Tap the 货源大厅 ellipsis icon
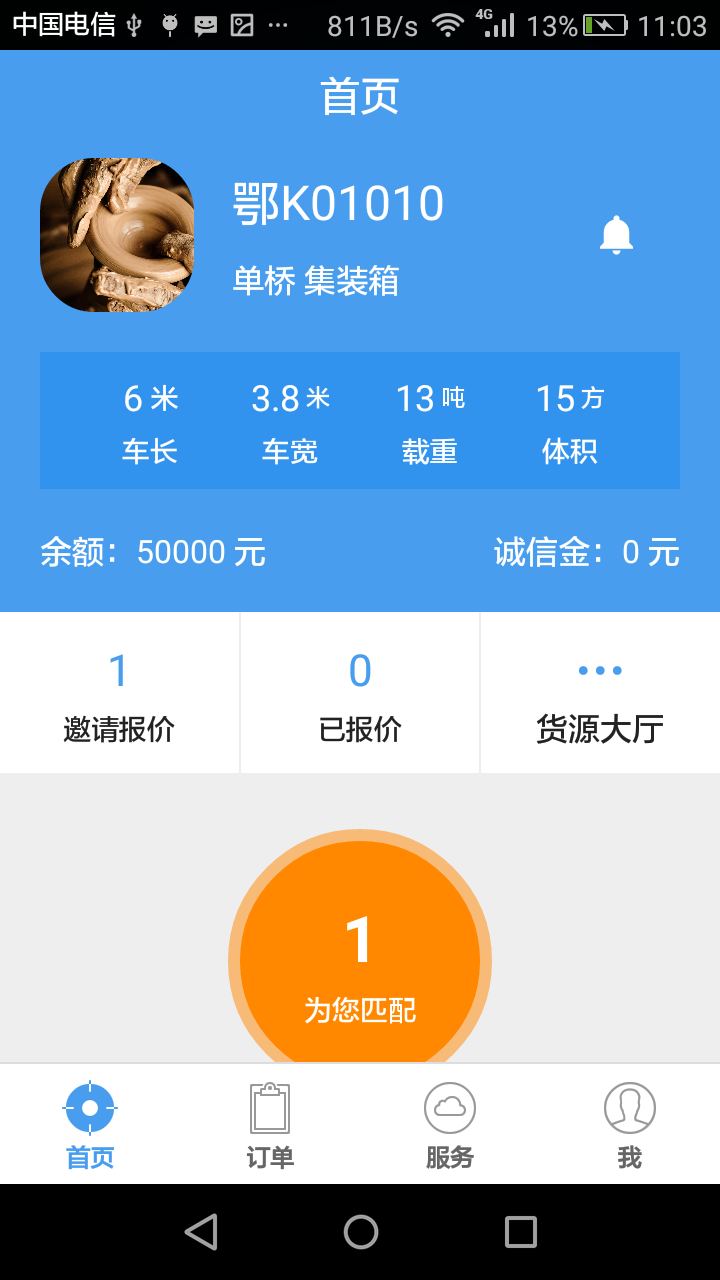 tap(599, 671)
